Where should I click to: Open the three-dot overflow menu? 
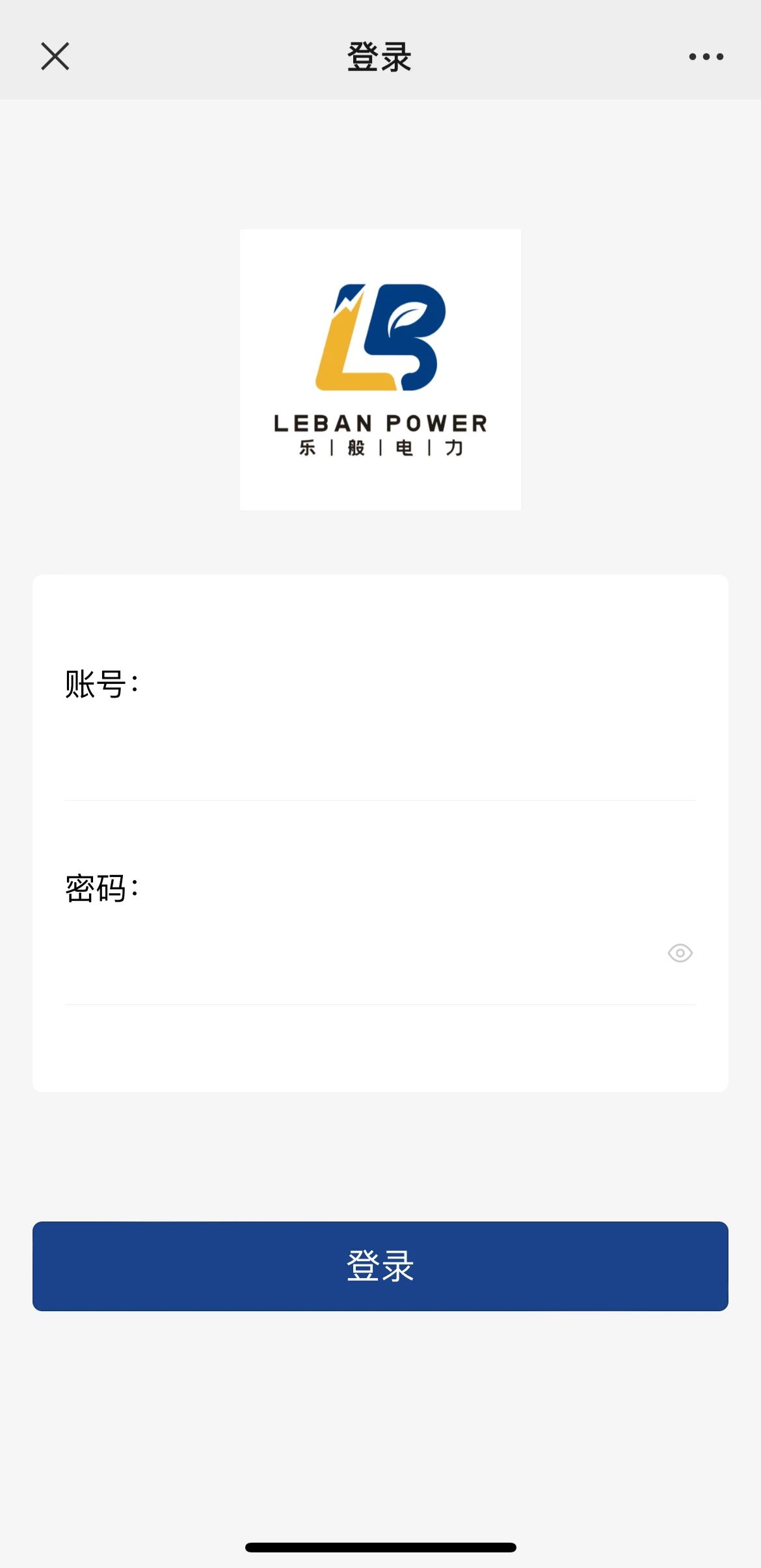(706, 57)
